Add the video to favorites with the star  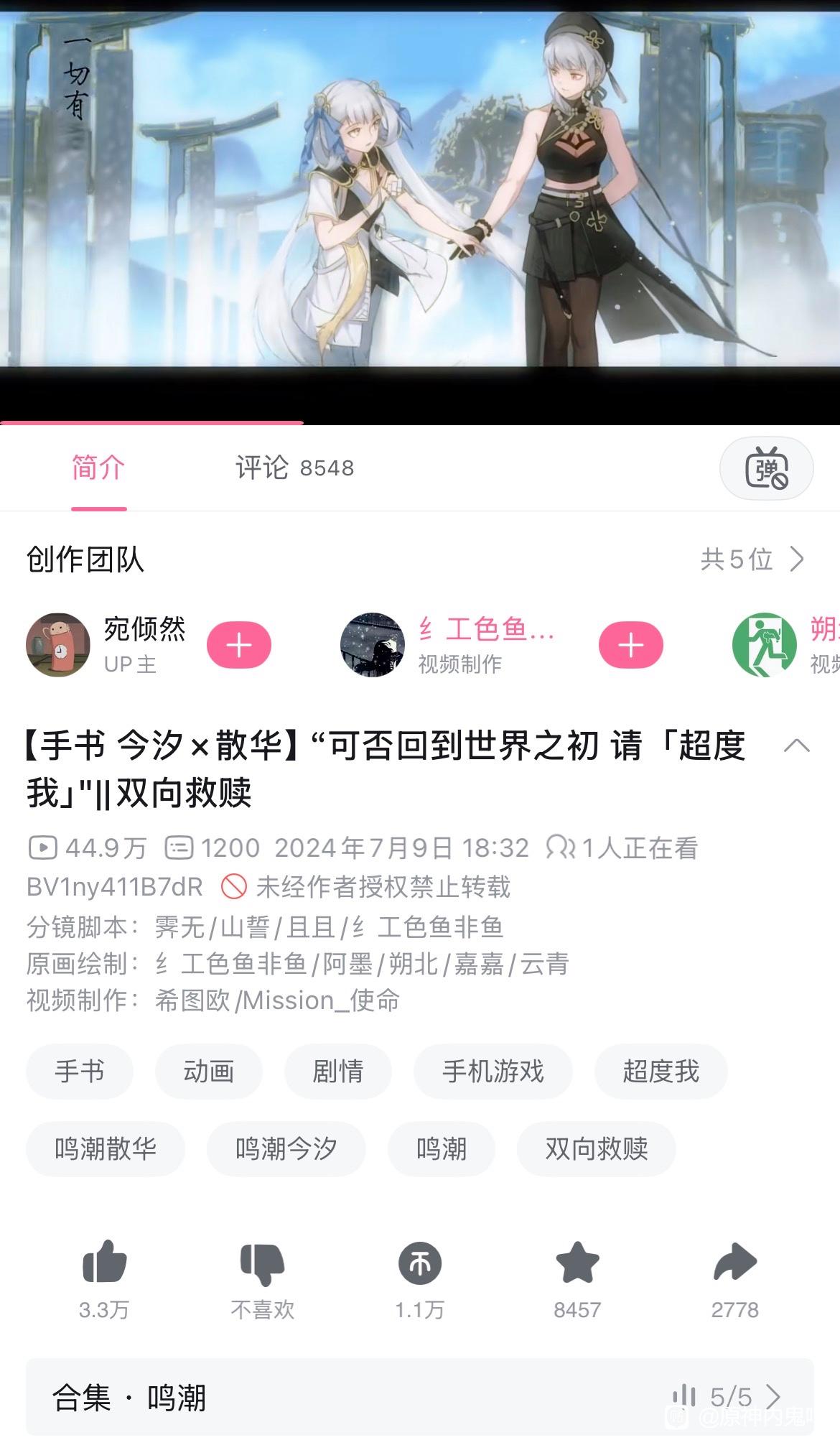(577, 1263)
